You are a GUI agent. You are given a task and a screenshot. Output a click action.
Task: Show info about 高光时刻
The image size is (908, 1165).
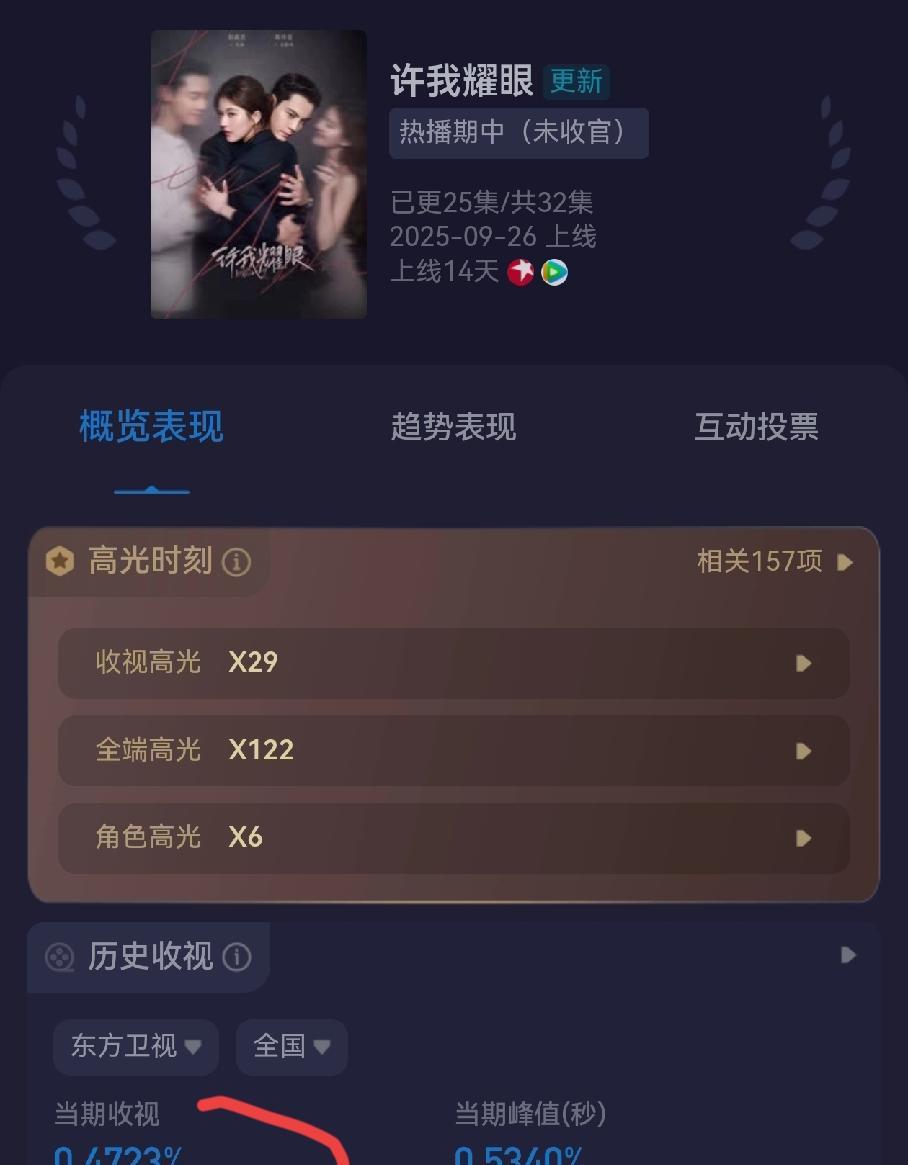236,562
